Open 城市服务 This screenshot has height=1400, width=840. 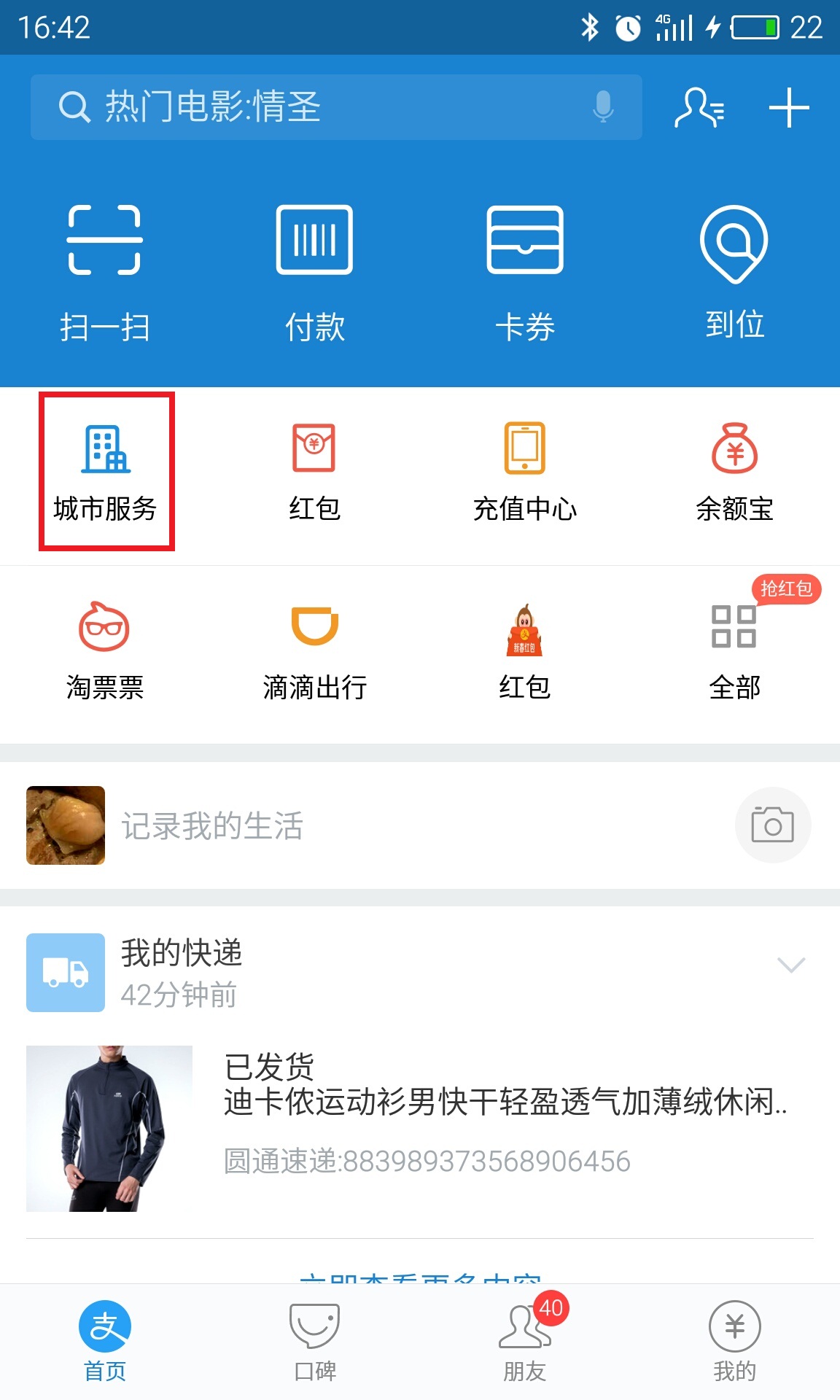106,471
